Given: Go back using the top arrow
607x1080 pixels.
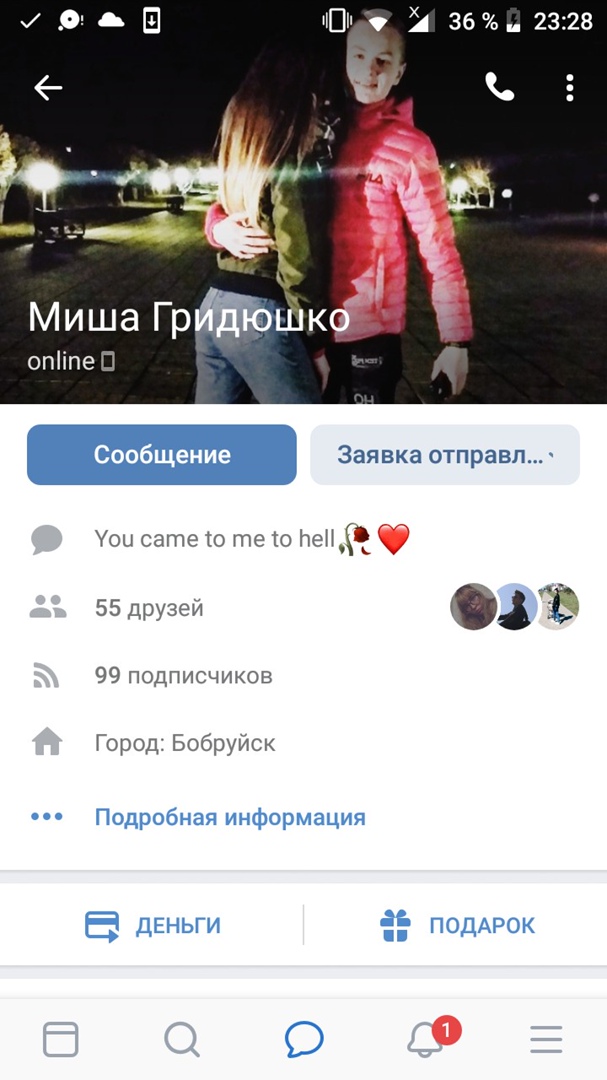Looking at the screenshot, I should (x=48, y=88).
